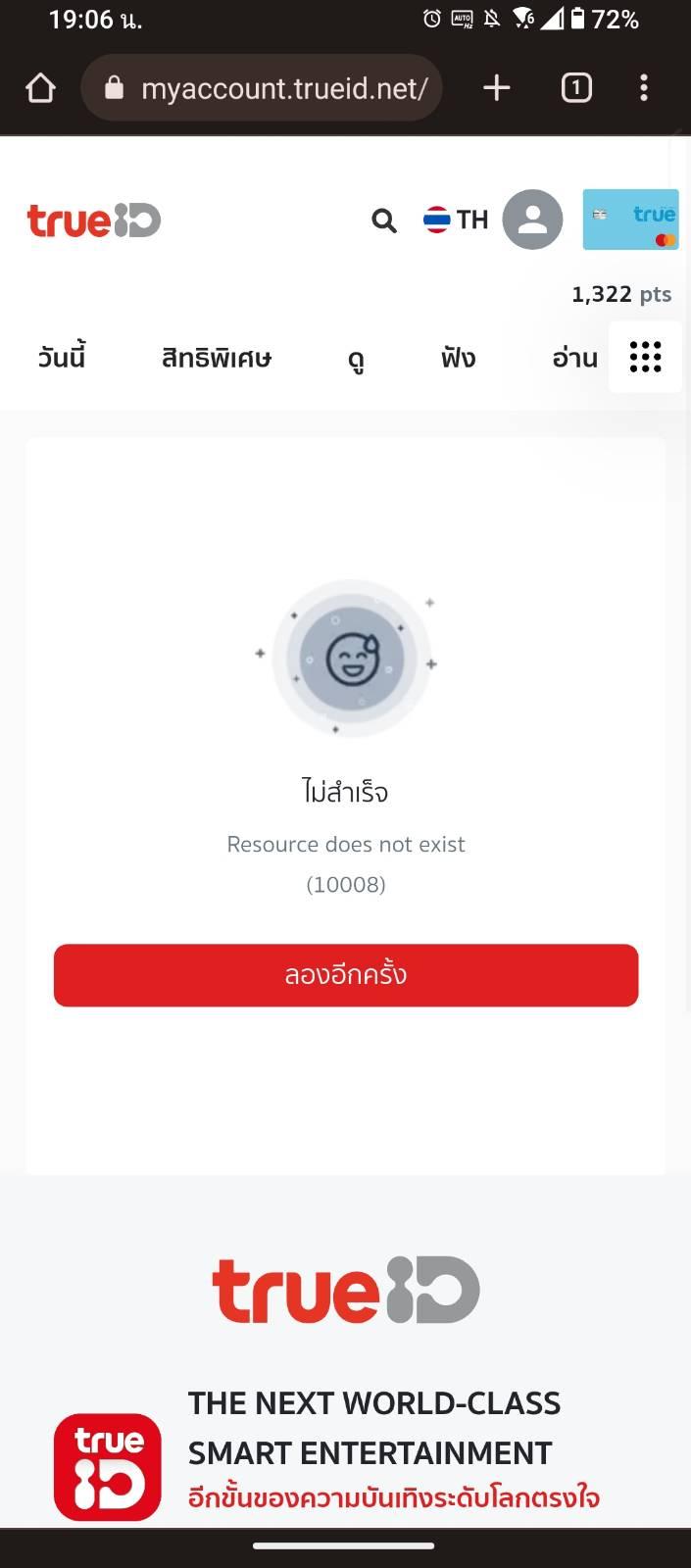Open the browser overflow menu
691x1568 pixels.
(644, 88)
